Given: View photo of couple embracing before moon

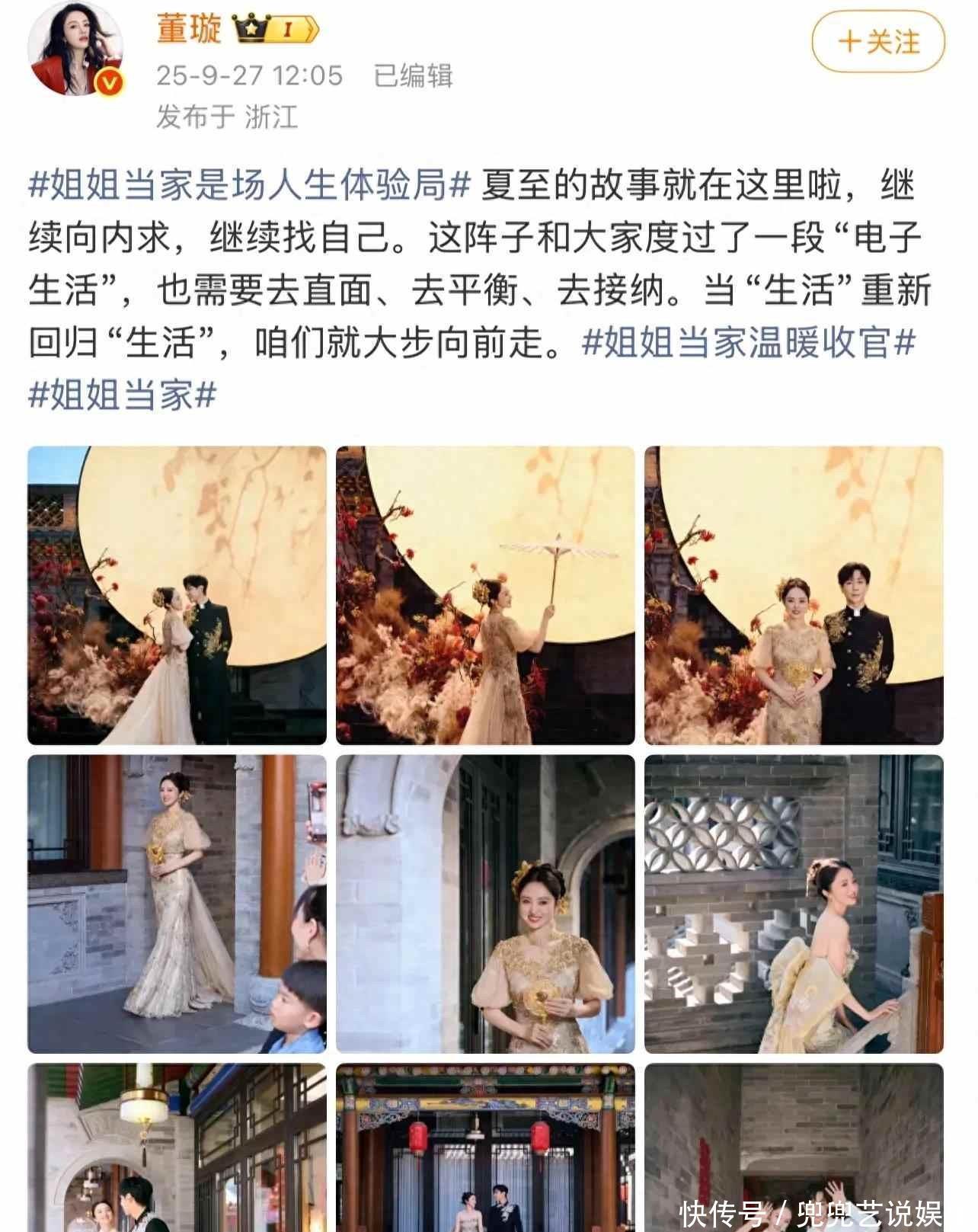Looking at the screenshot, I should coord(177,595).
